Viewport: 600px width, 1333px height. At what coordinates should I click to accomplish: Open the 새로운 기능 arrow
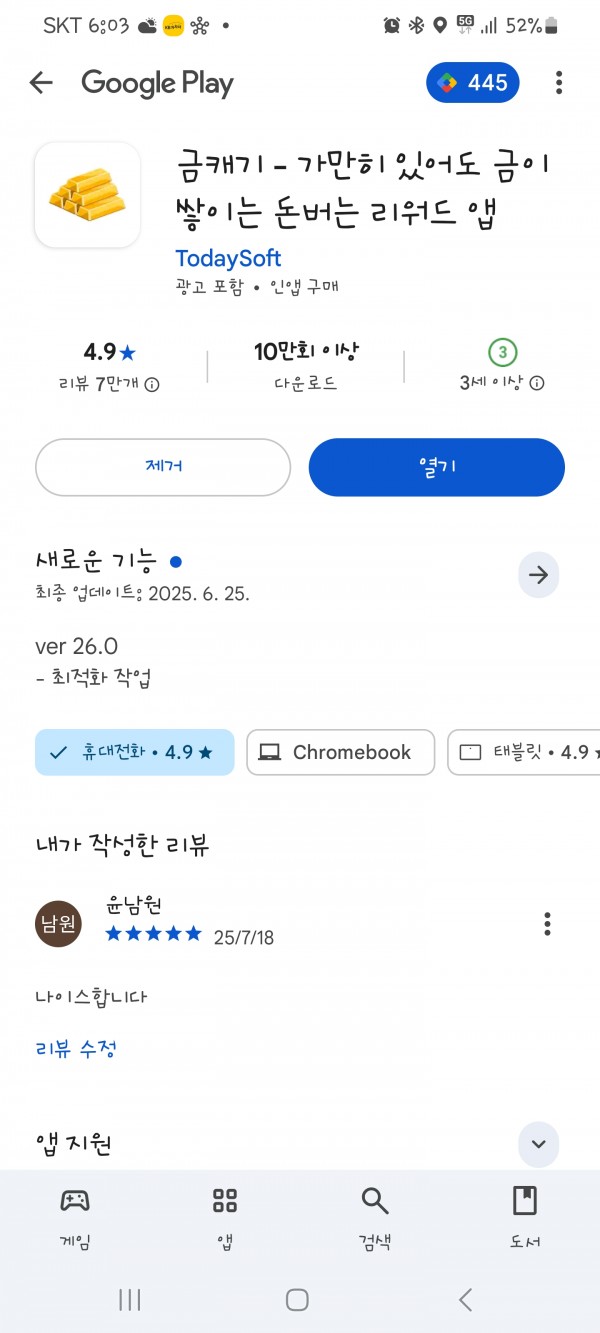tap(538, 575)
